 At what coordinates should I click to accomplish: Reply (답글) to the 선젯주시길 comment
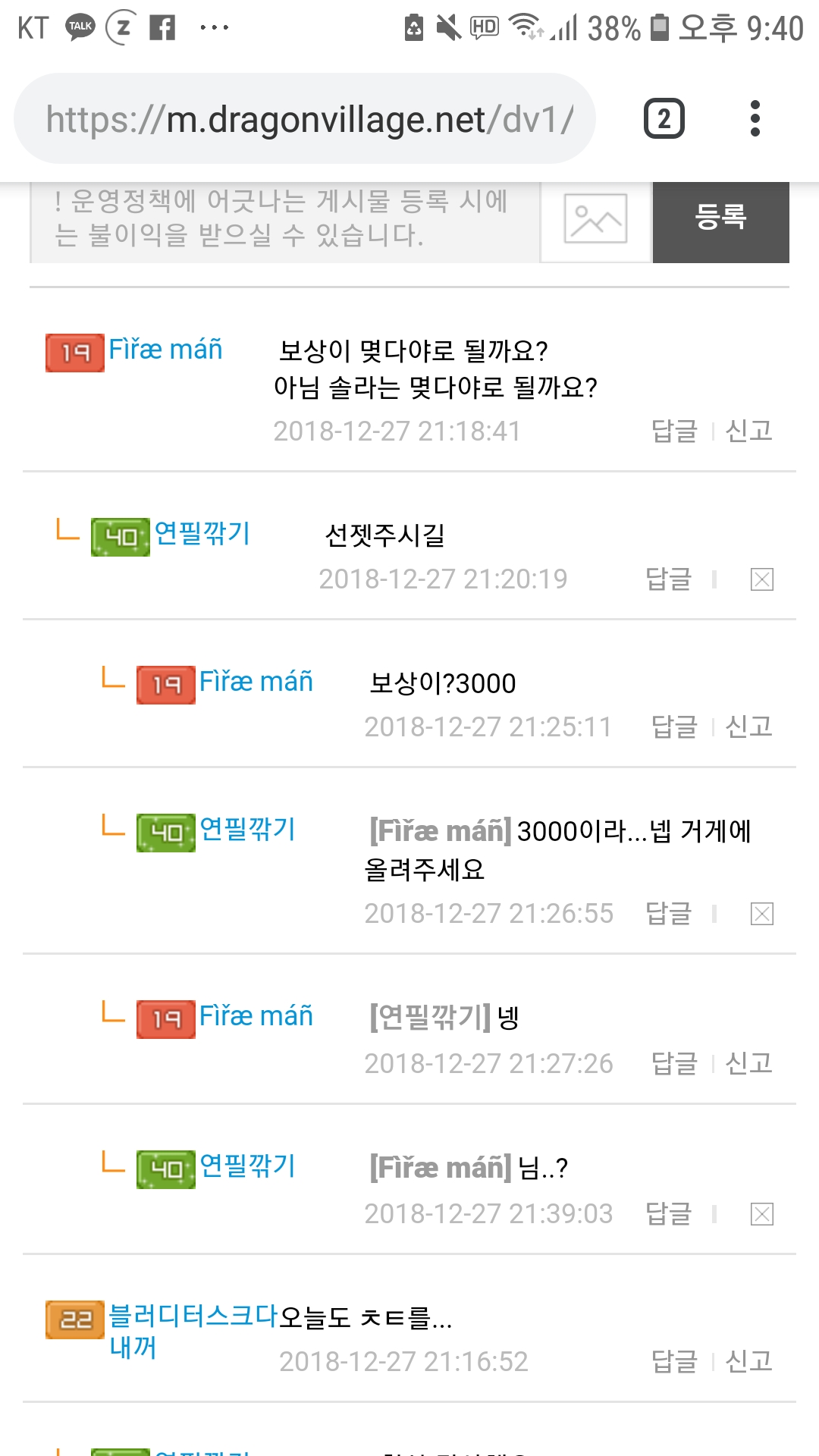(x=668, y=579)
